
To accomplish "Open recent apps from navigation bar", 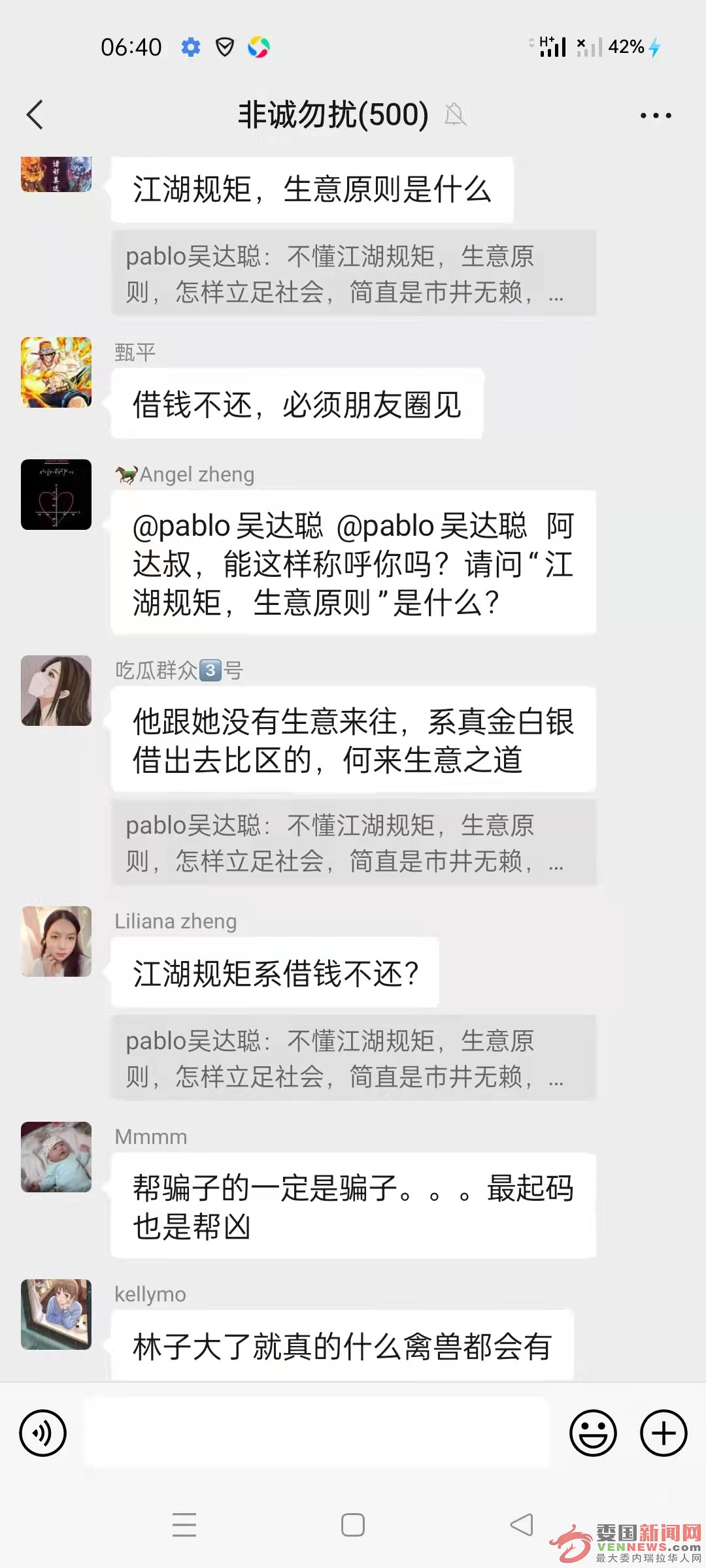I will (x=184, y=1525).
